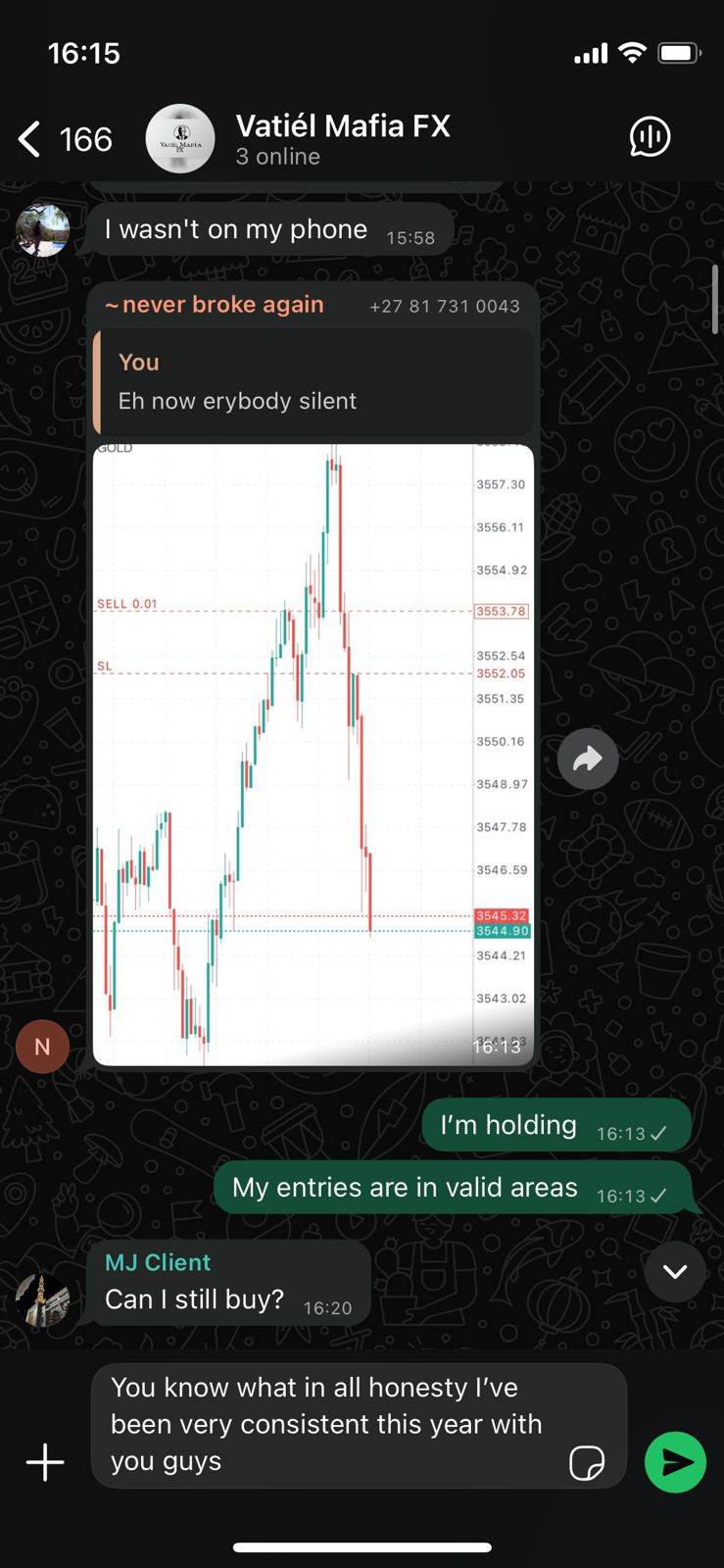Send the typed message
Screen dimensions: 724x1568
(675, 1462)
